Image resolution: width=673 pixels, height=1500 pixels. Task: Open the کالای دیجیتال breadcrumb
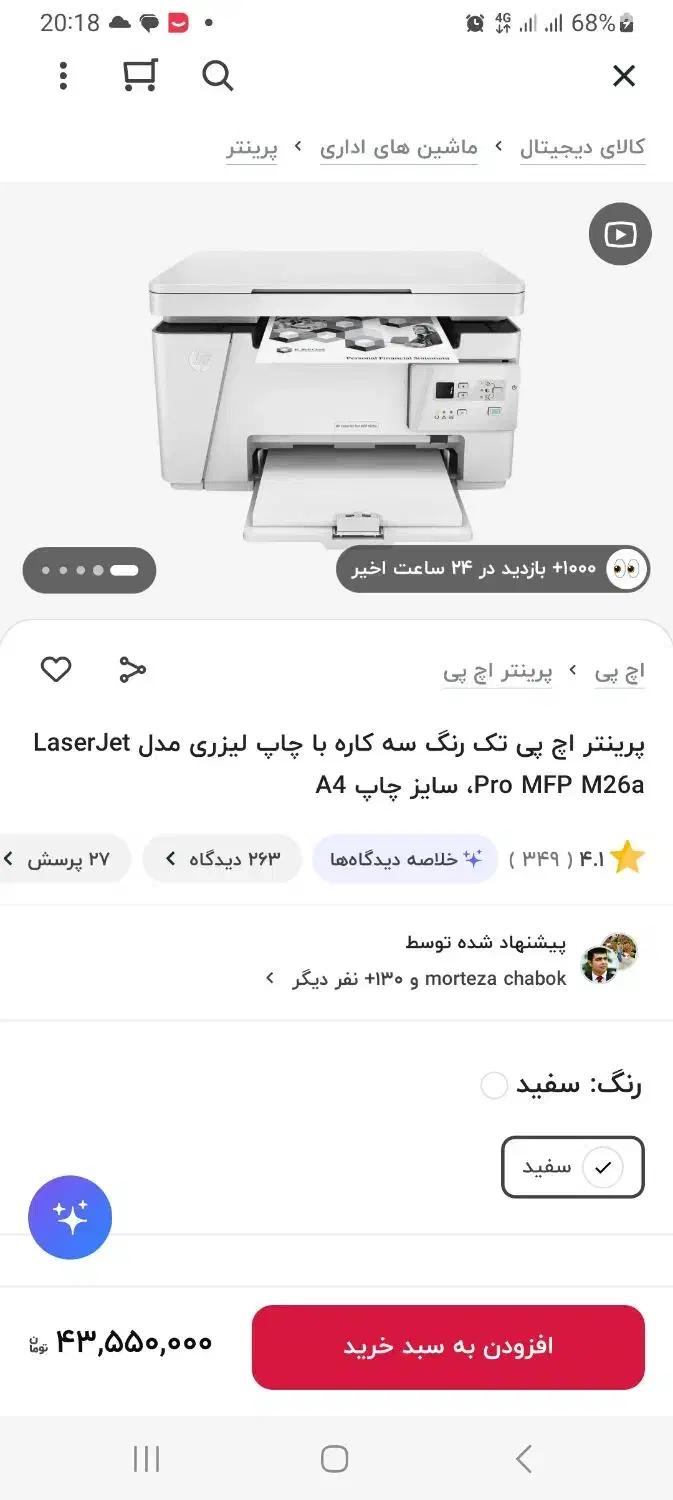tap(582, 149)
